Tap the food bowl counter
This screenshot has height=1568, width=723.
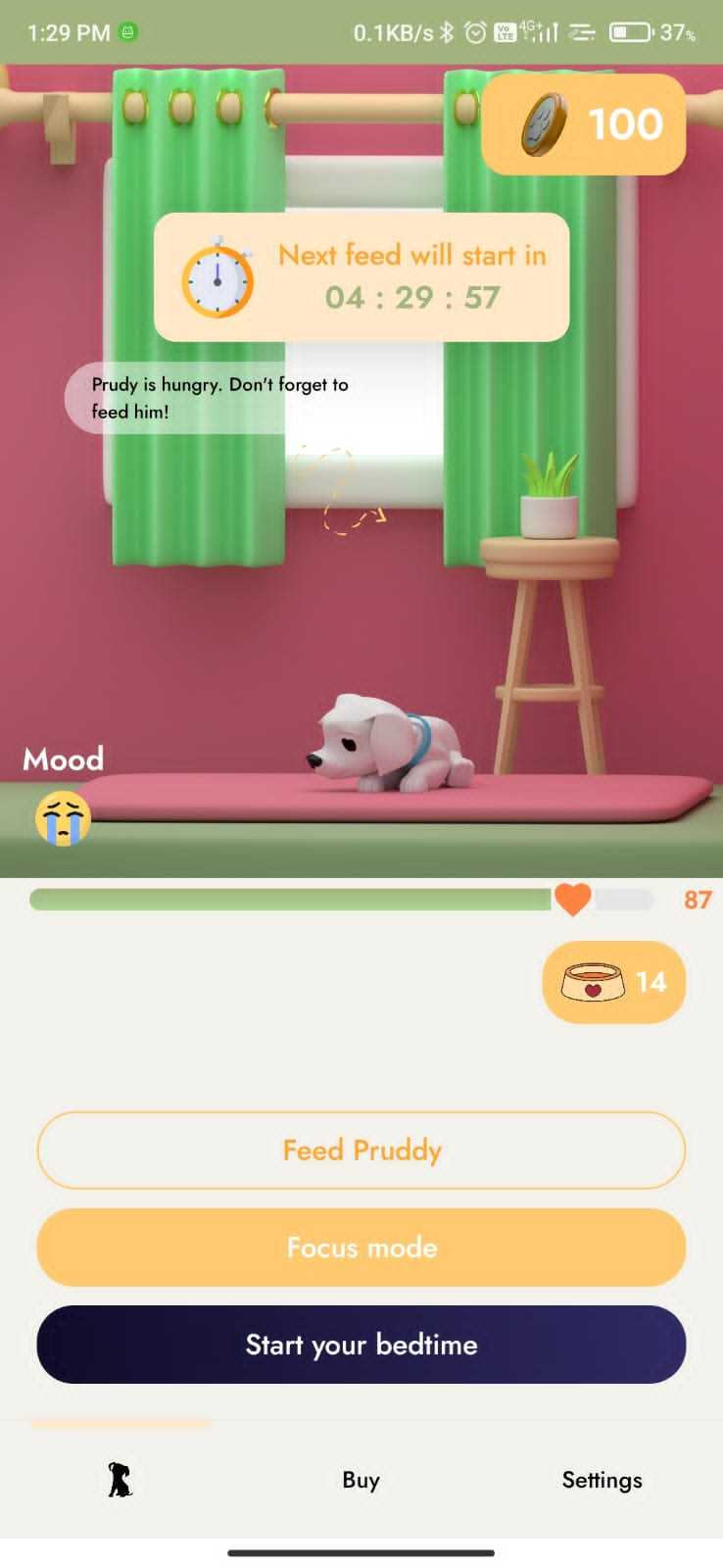[613, 982]
